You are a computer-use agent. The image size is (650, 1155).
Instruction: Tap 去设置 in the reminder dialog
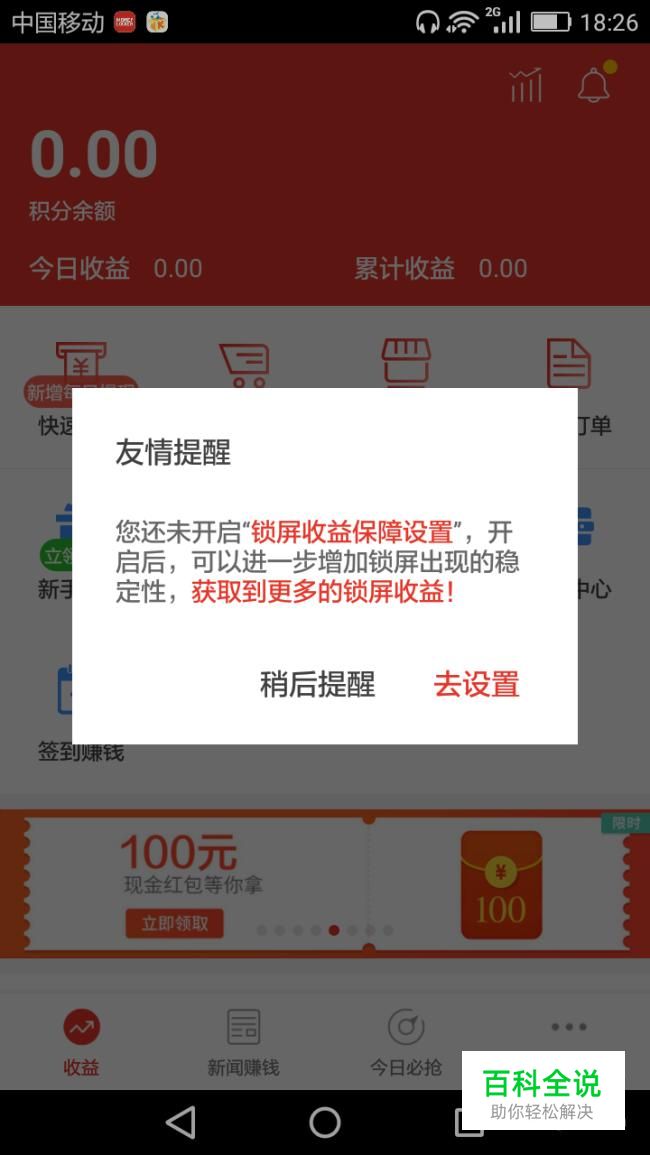click(x=476, y=684)
